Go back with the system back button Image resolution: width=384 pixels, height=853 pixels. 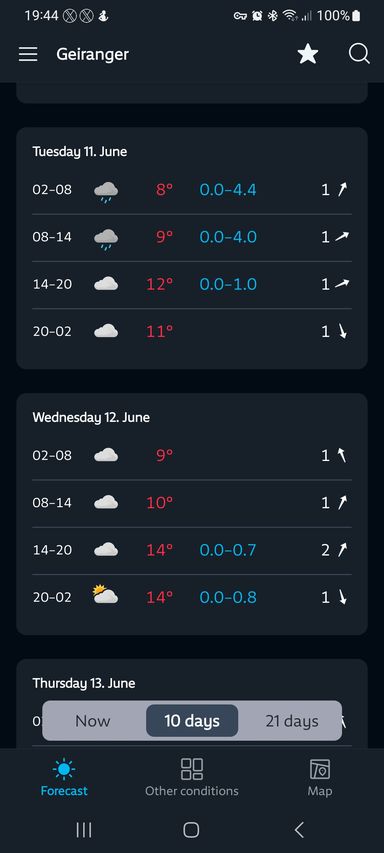click(x=299, y=830)
